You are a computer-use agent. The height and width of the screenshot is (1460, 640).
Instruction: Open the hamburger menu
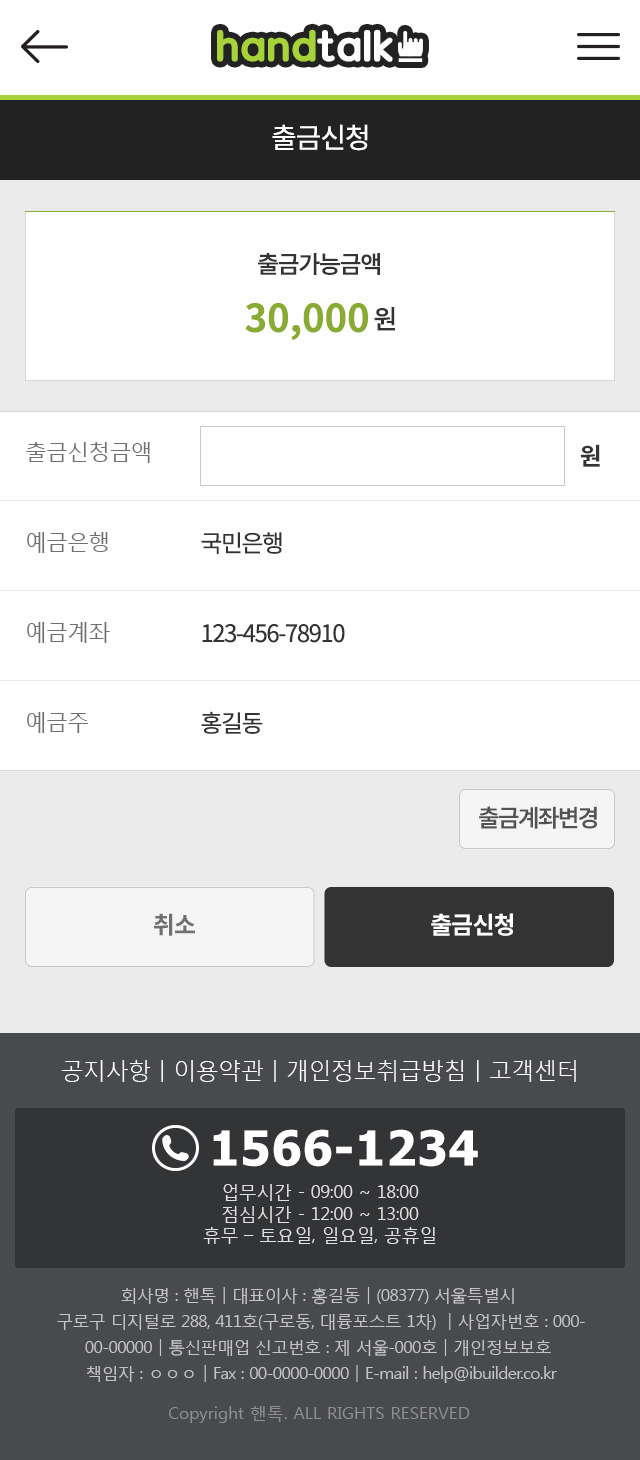click(x=598, y=46)
